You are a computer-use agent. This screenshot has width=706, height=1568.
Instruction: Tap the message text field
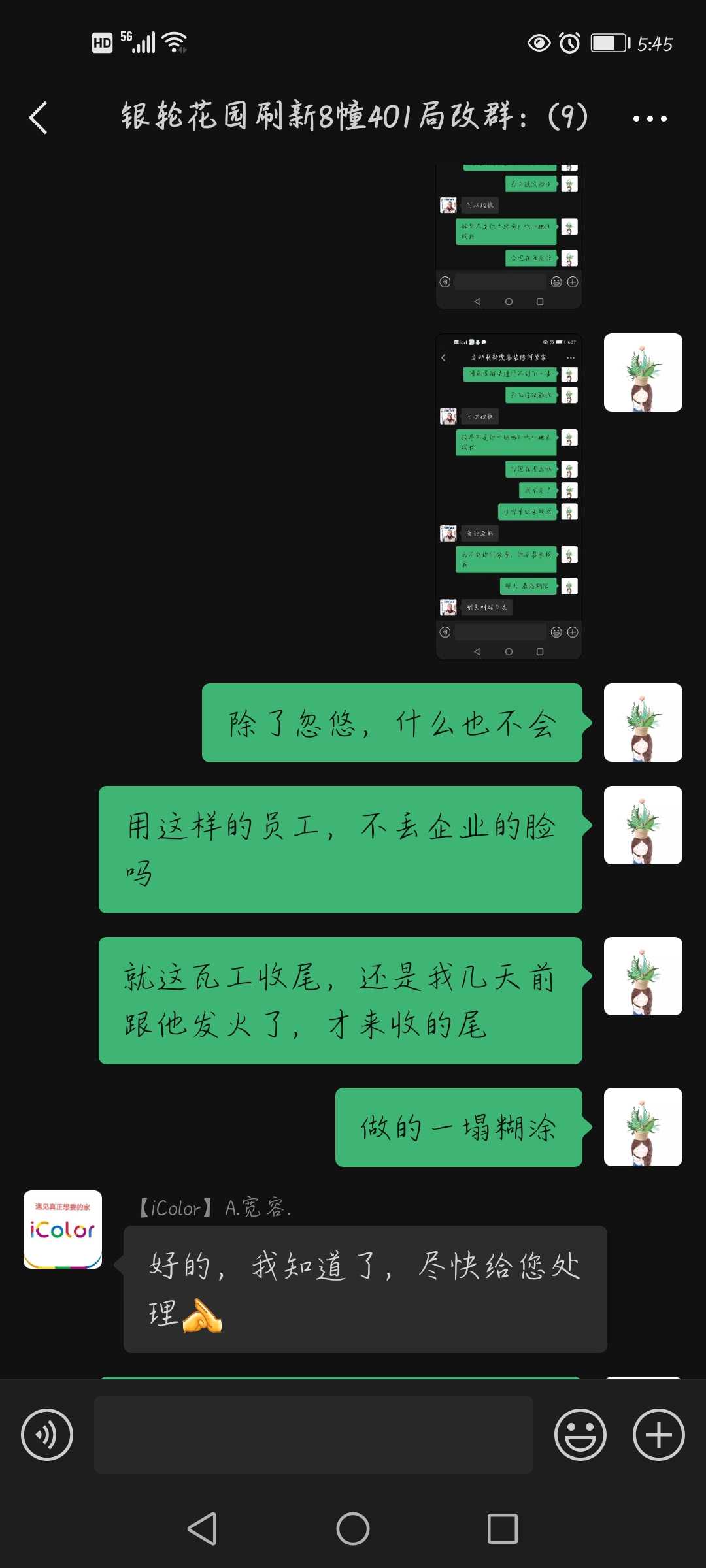(x=314, y=1435)
